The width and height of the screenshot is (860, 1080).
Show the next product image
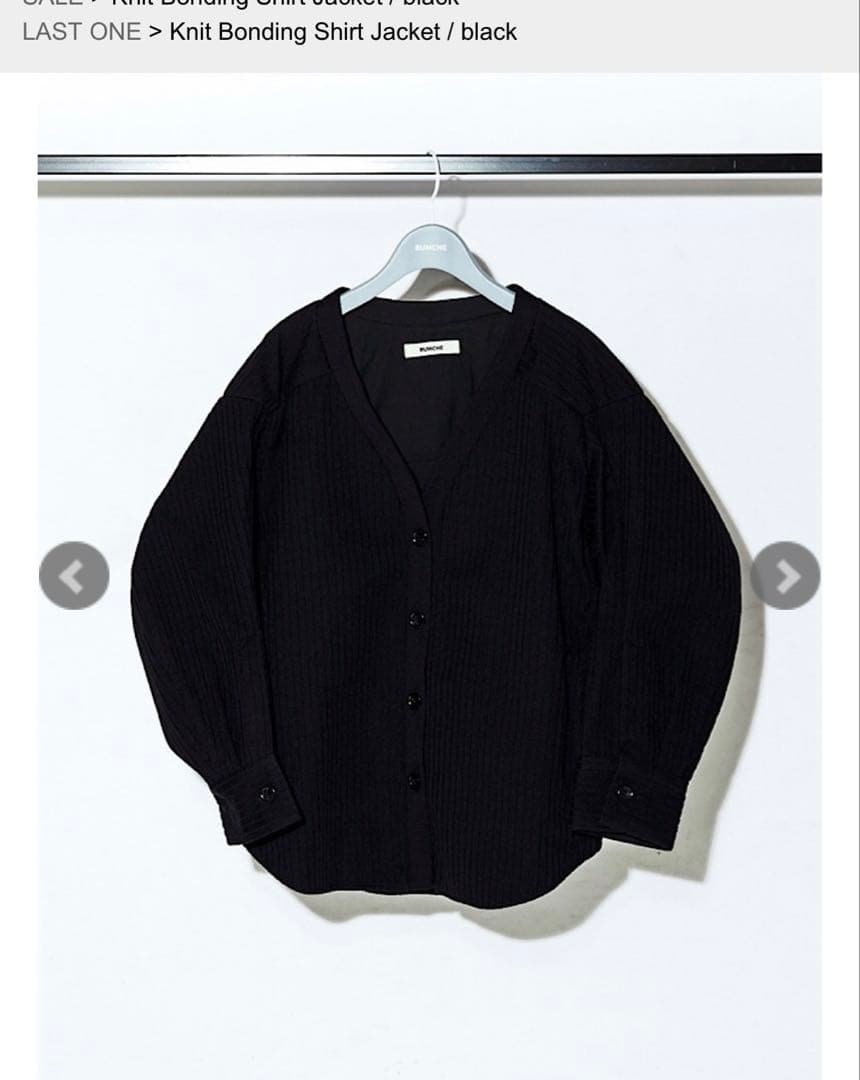(785, 576)
